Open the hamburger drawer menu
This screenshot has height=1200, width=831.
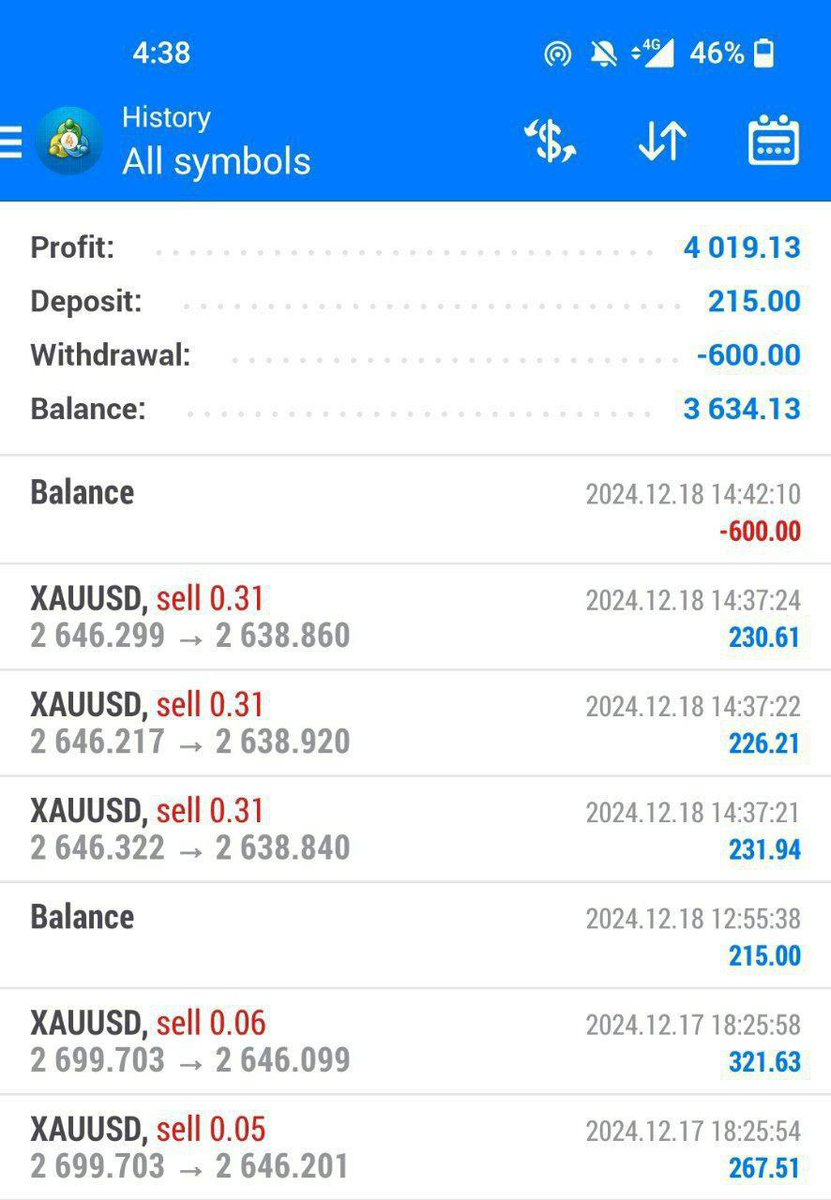tap(10, 142)
